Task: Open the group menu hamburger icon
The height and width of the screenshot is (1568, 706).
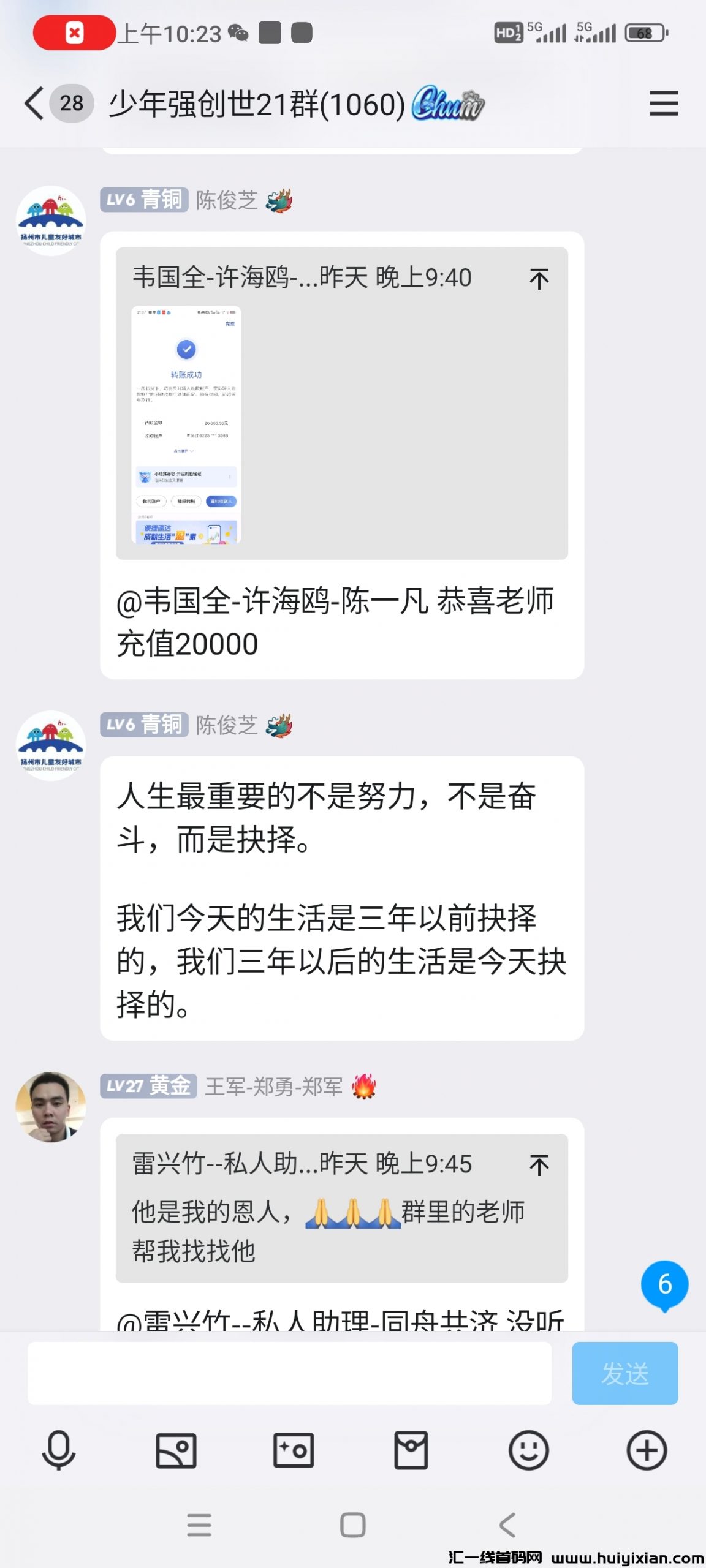Action: coord(664,103)
